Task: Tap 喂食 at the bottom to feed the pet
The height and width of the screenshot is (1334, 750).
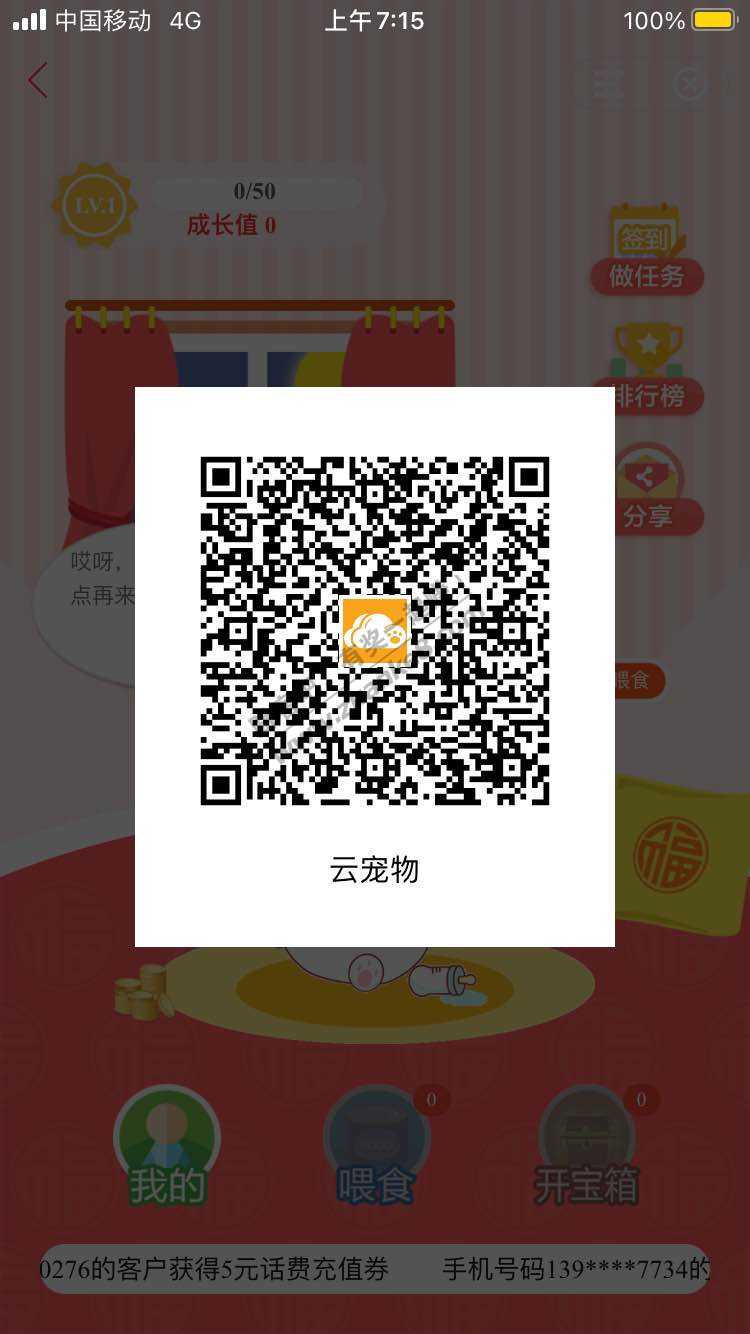Action: tap(377, 1147)
